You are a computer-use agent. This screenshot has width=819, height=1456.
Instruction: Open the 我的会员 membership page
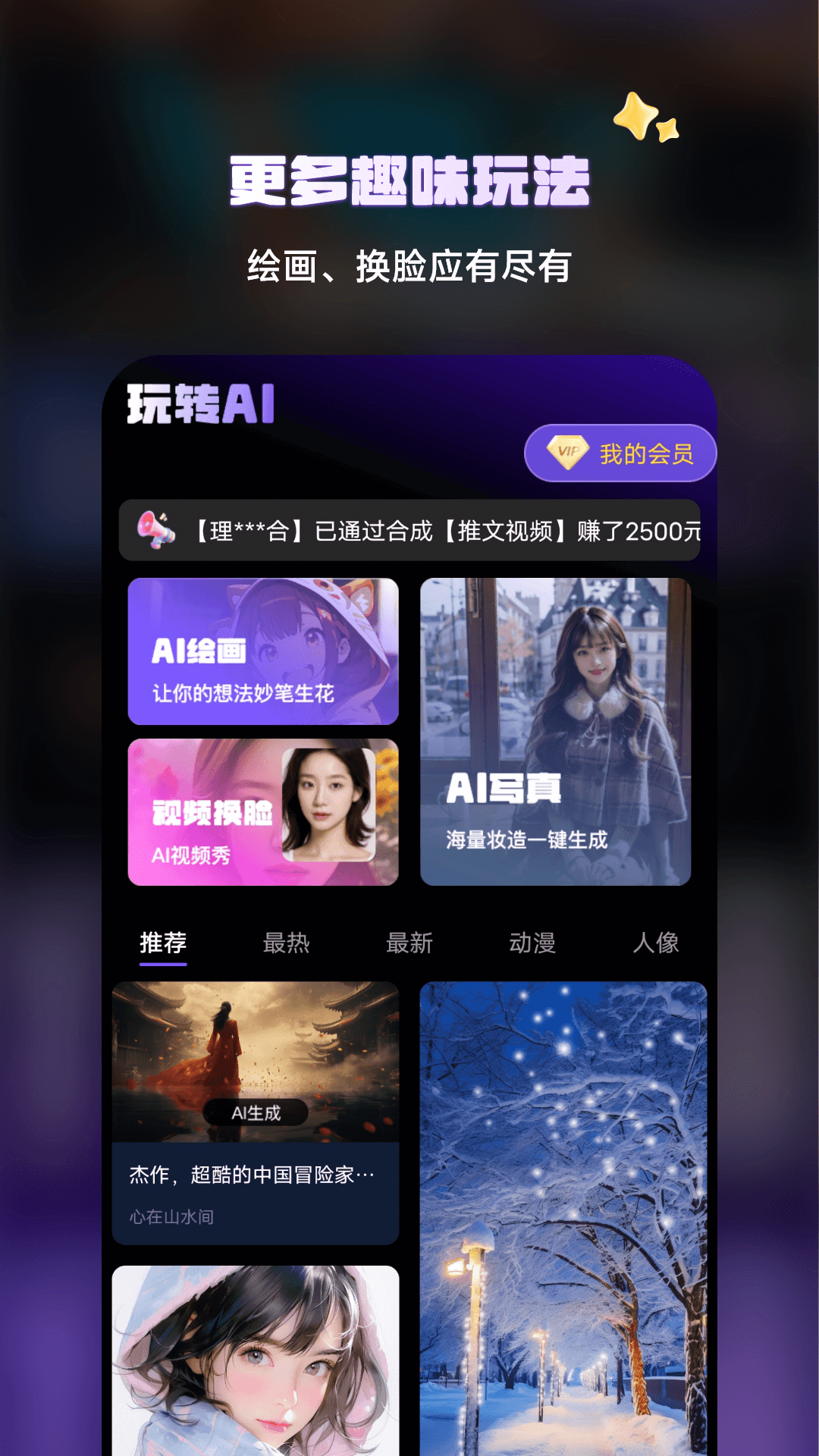pyautogui.click(x=646, y=452)
